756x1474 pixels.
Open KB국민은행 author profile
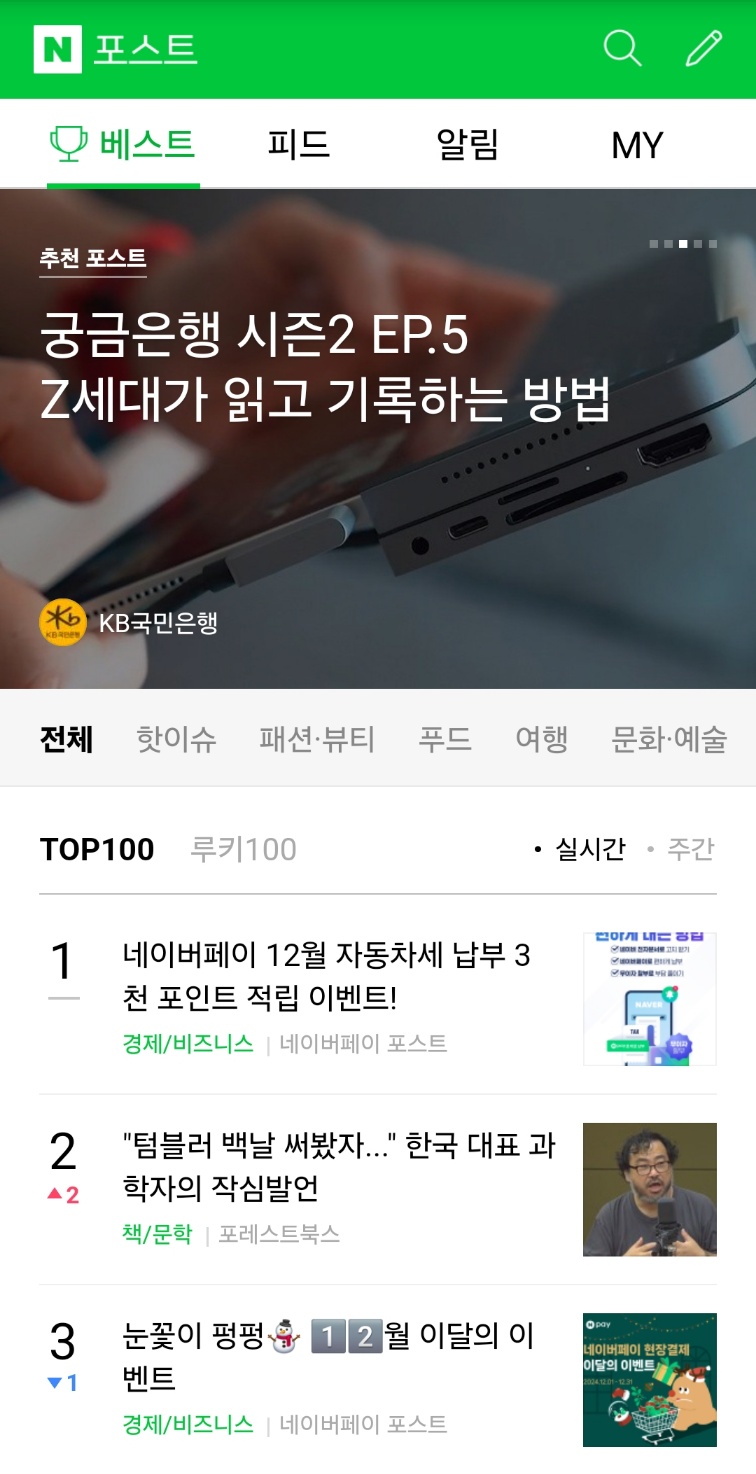point(128,622)
